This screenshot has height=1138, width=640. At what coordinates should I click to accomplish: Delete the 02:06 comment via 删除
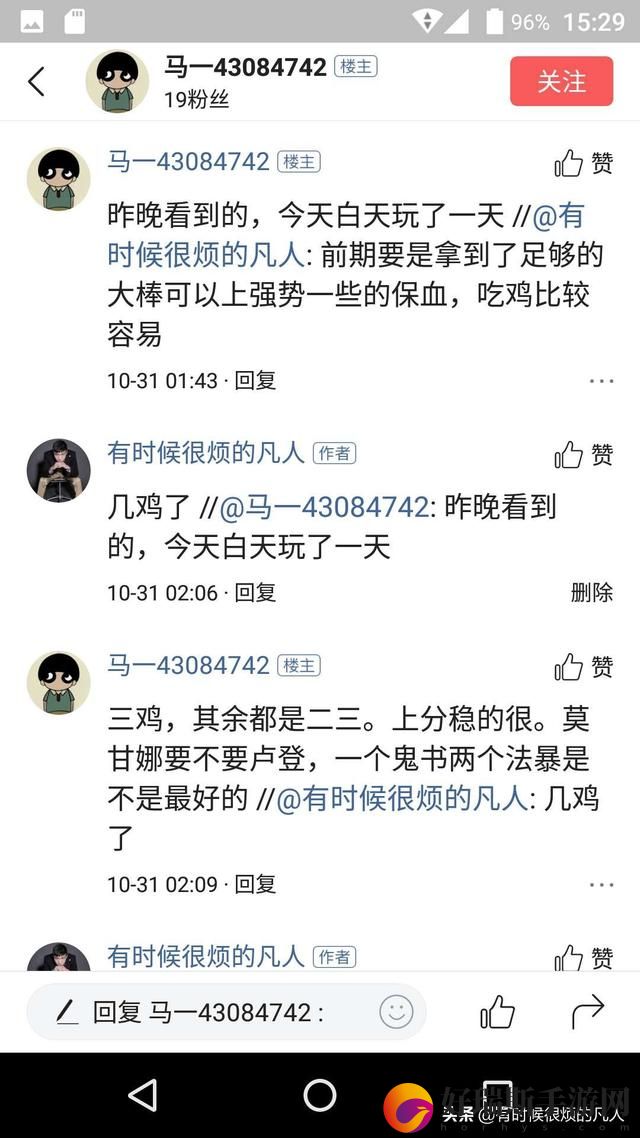[591, 592]
